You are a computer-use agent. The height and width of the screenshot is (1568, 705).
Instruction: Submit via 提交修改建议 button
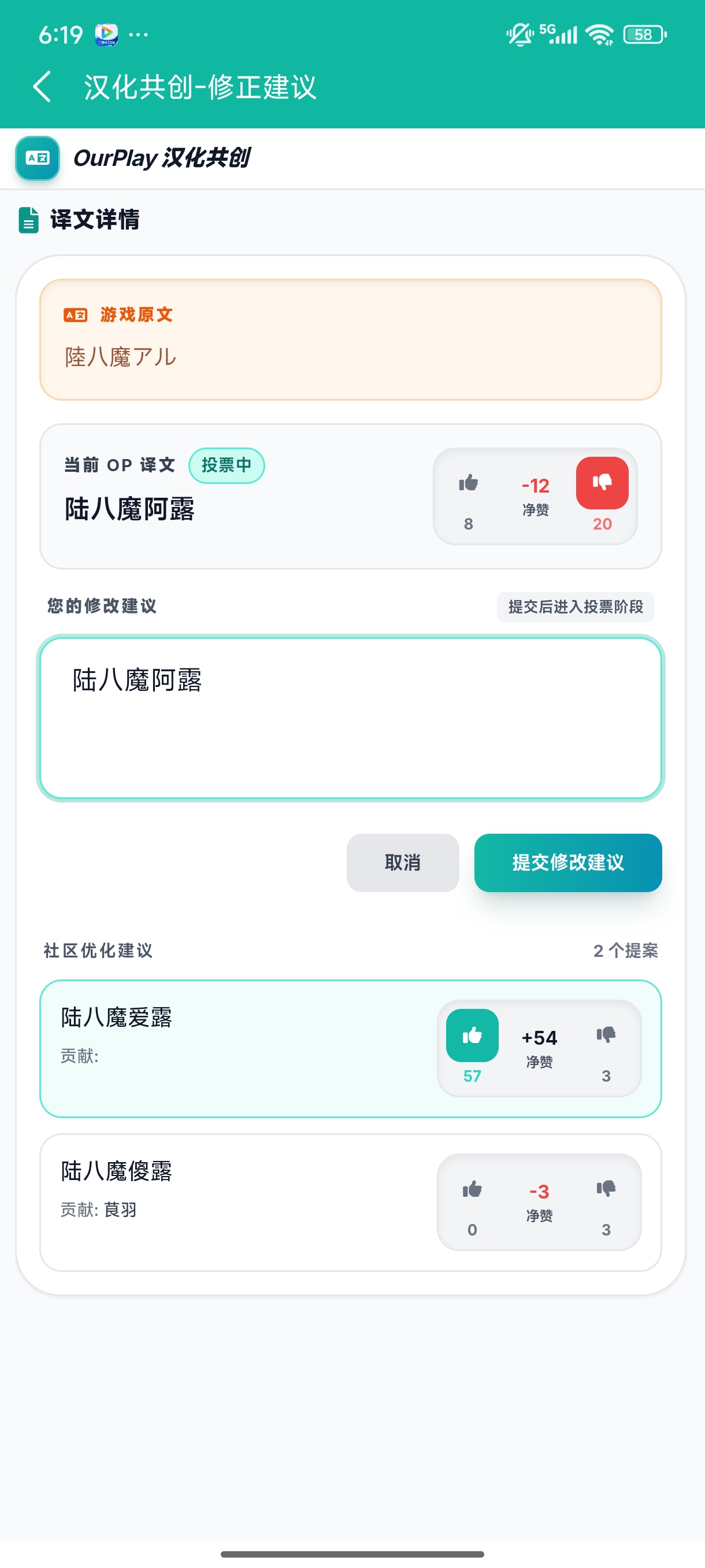(x=567, y=863)
